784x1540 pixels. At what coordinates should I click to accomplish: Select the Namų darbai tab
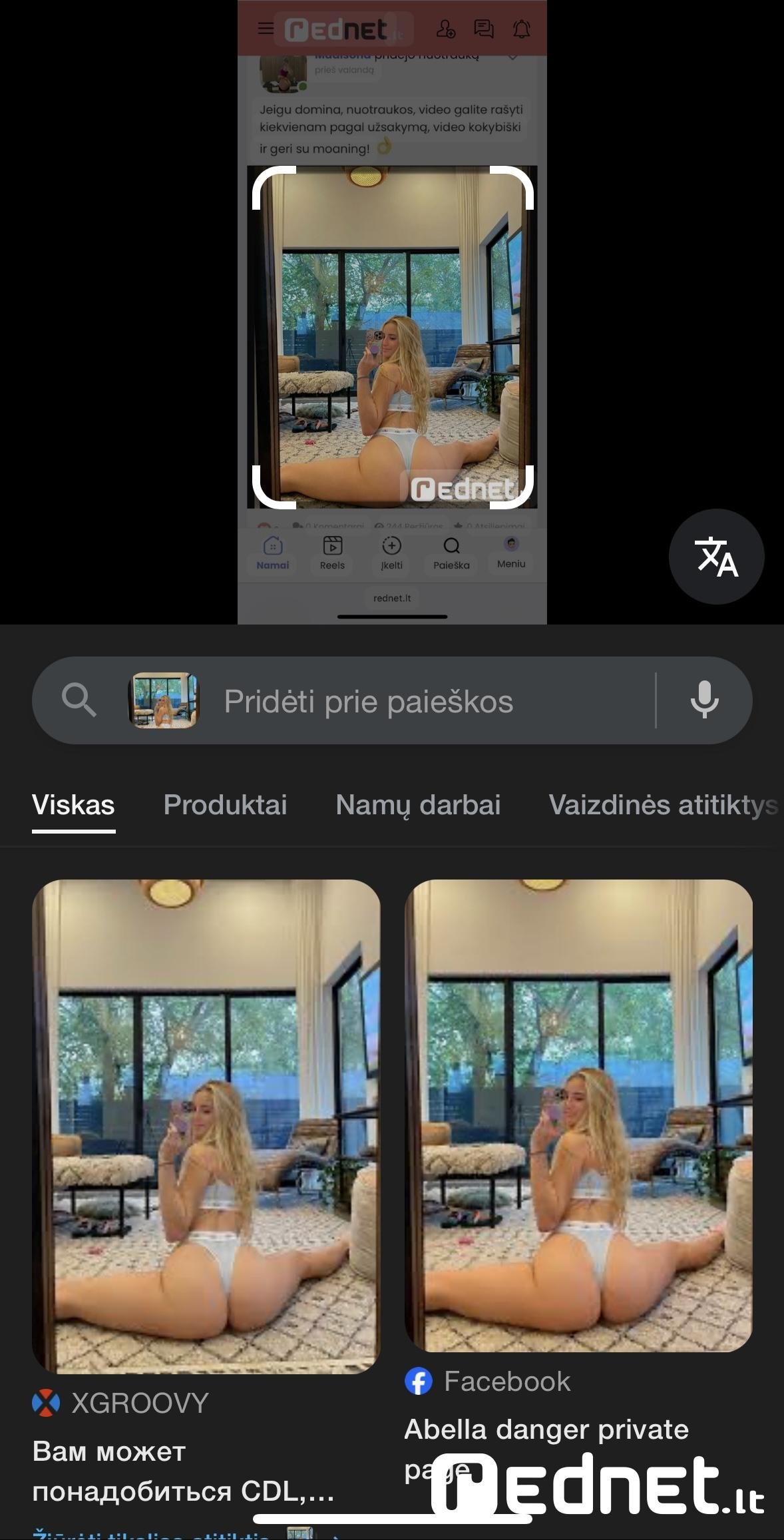(418, 805)
